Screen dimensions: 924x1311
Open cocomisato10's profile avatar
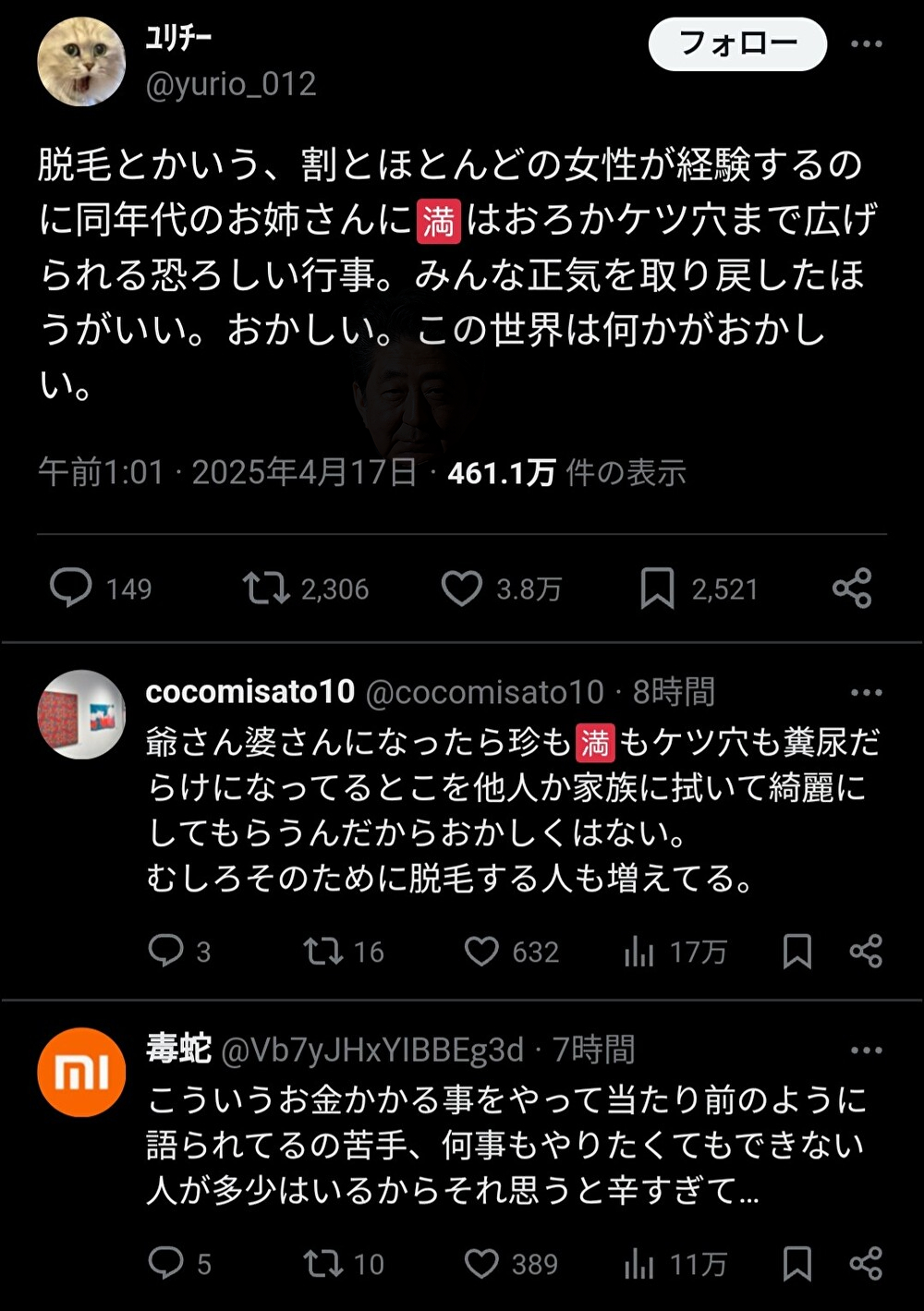(x=81, y=714)
